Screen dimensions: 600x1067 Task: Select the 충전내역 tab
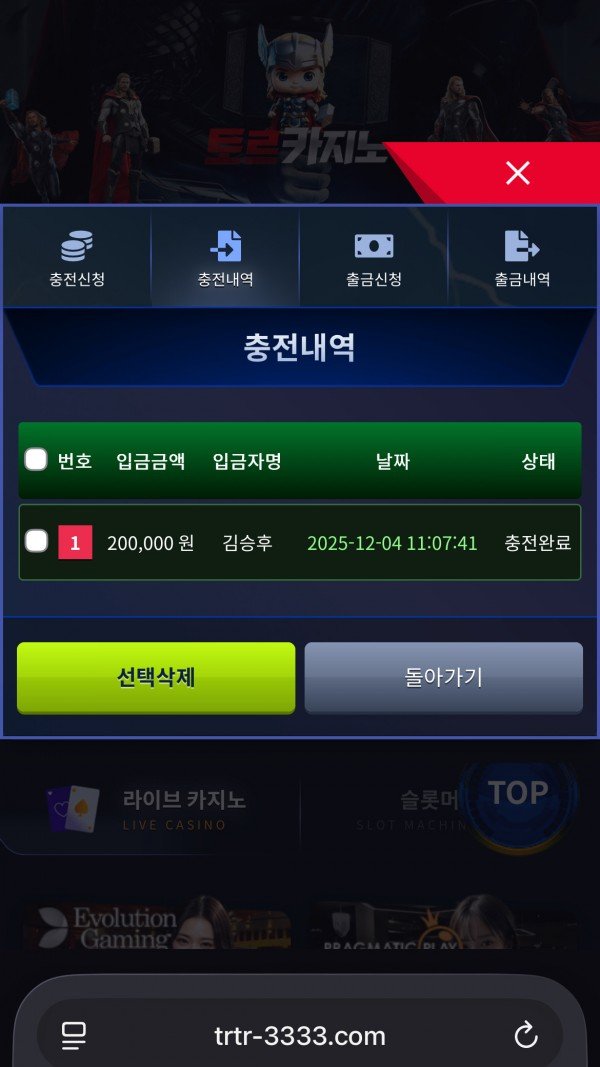pyautogui.click(x=225, y=258)
